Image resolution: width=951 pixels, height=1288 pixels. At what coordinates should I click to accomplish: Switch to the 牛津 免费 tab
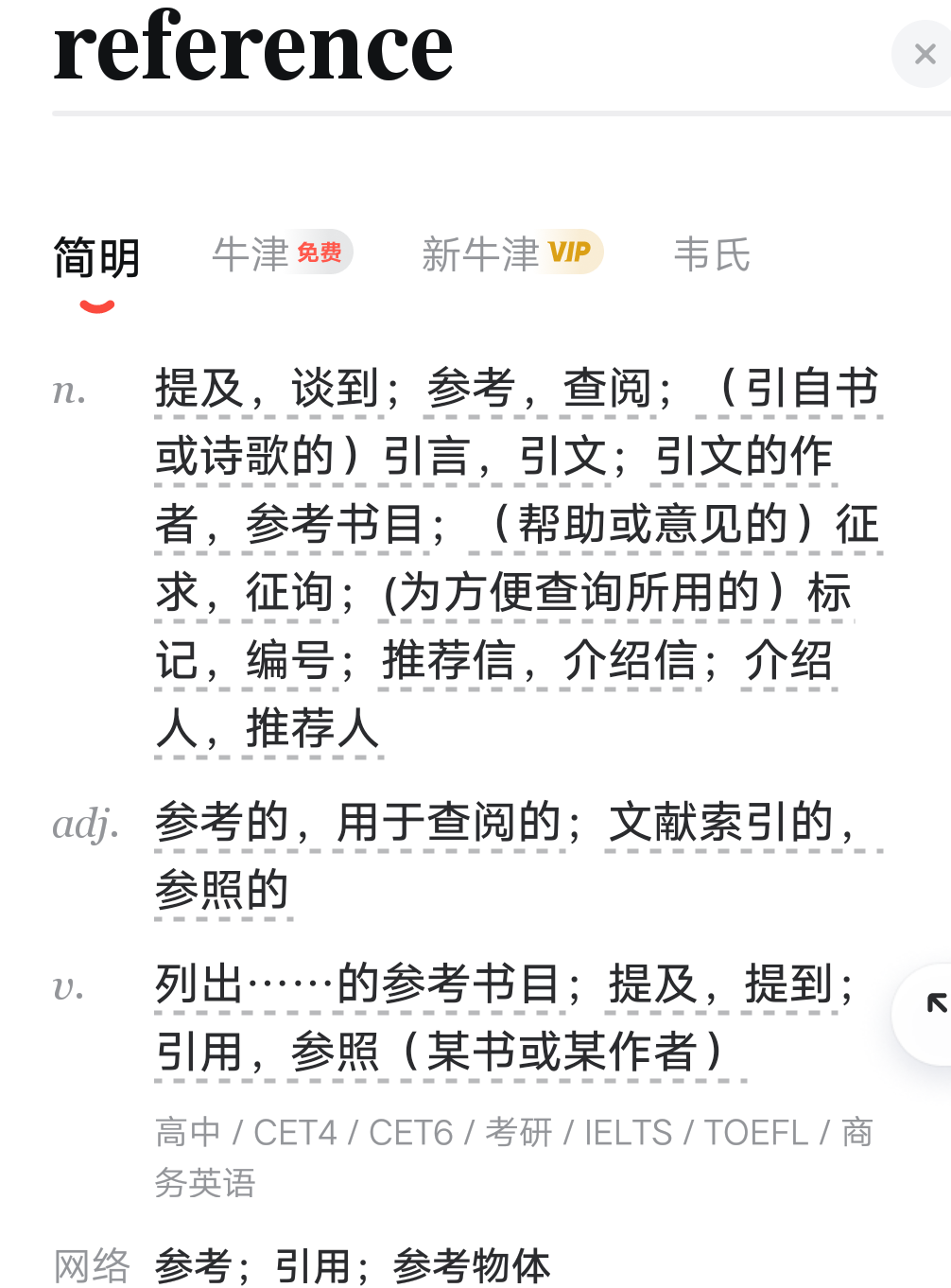[282, 253]
